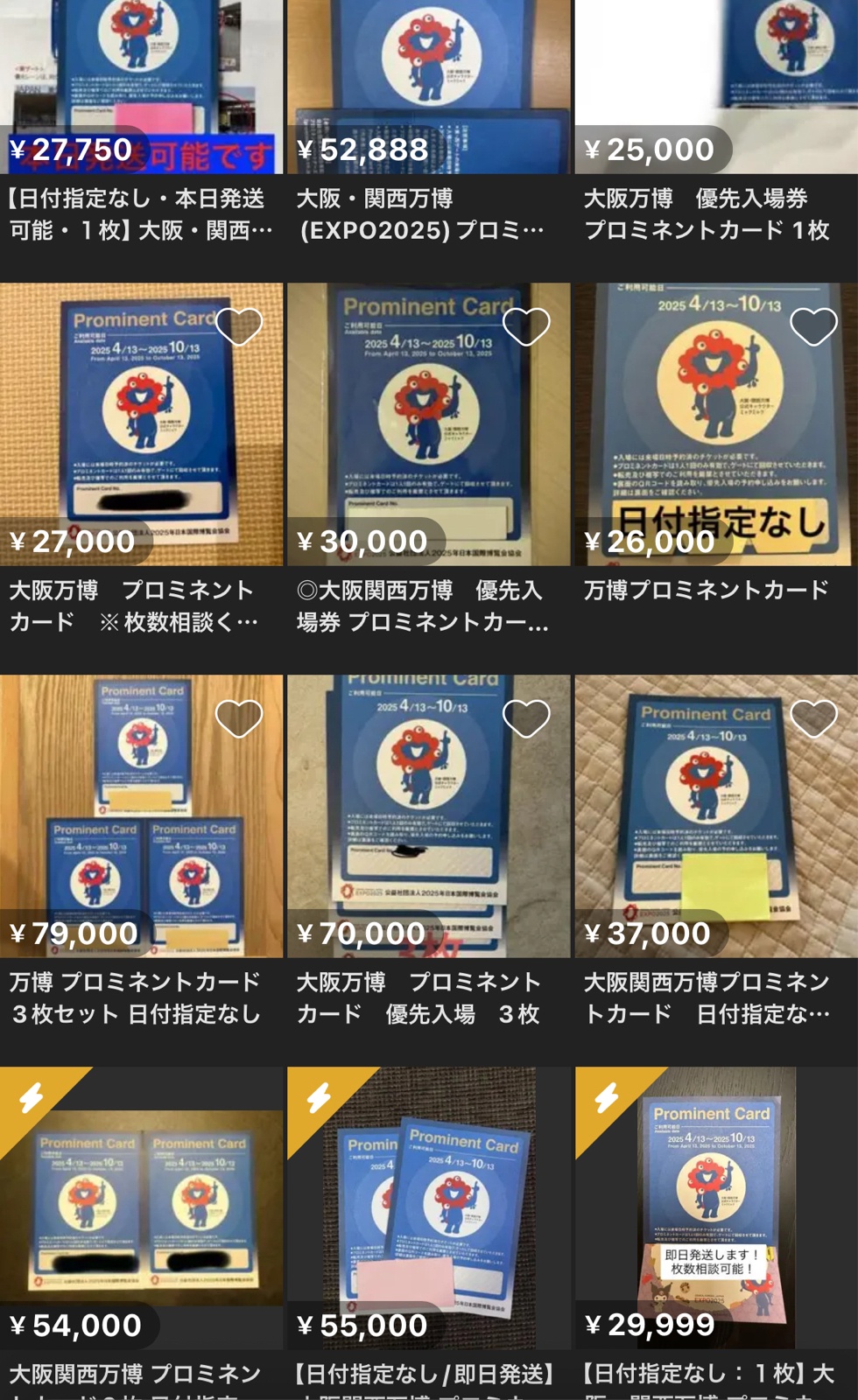The height and width of the screenshot is (1400, 858).
Task: Open the ¥26,000 万博プロミネントカード listing
Action: pos(715,437)
